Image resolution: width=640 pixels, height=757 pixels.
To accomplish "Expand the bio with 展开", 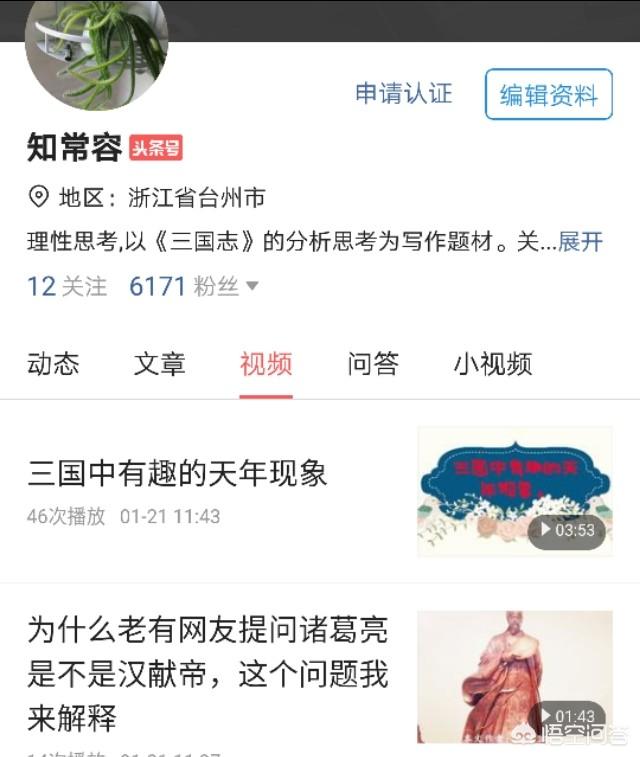I will click(580, 242).
